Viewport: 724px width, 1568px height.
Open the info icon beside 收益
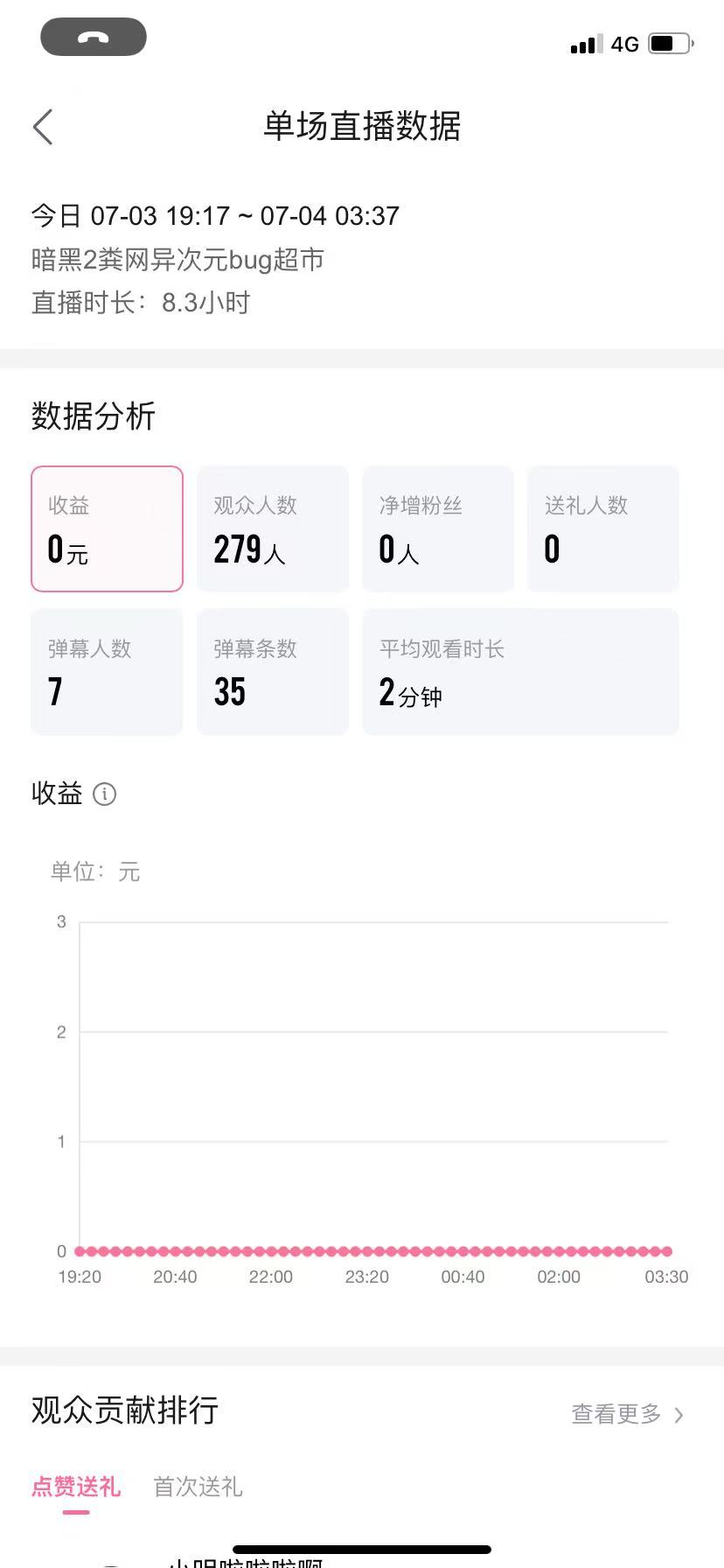[x=104, y=794]
